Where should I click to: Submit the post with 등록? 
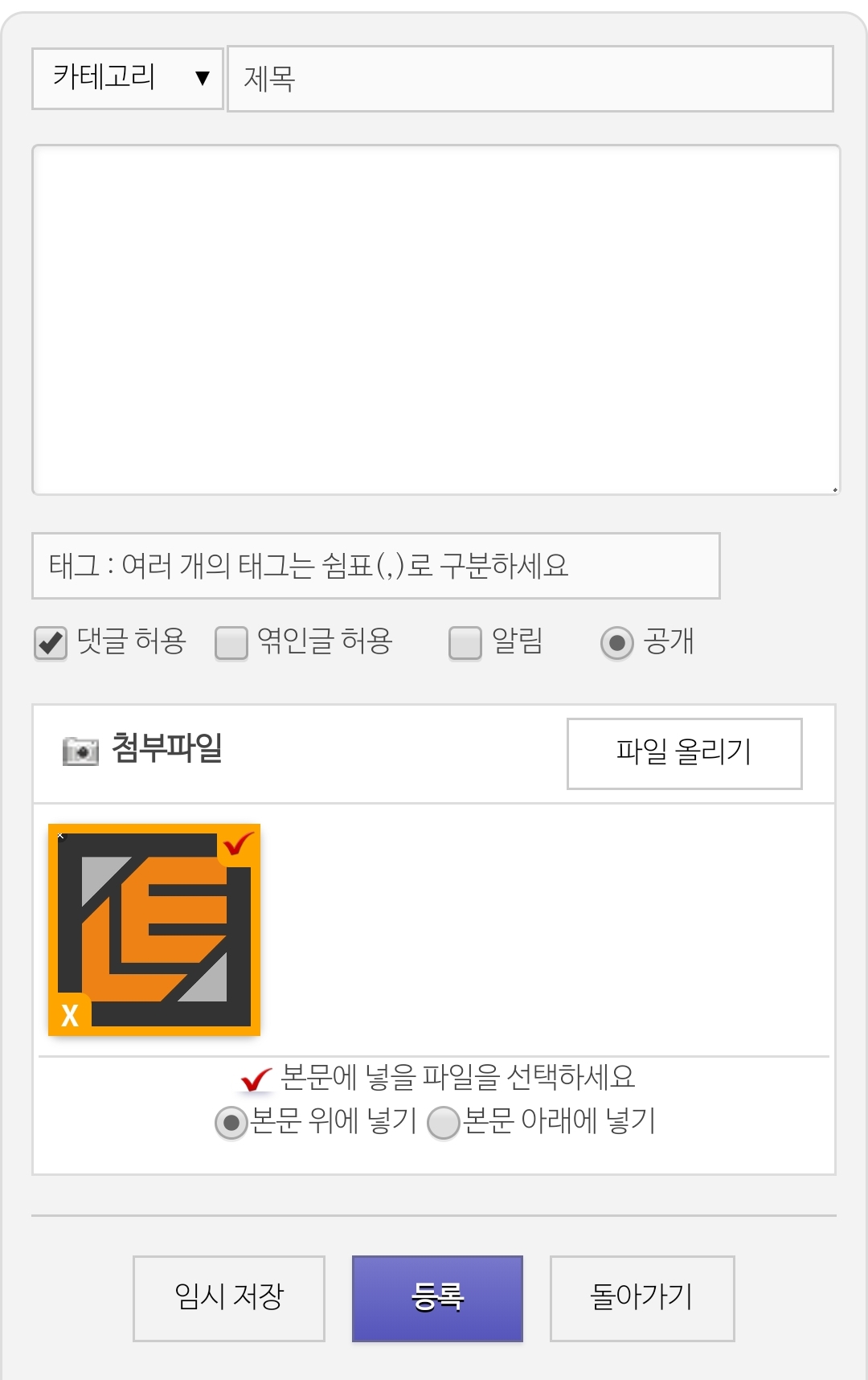click(x=437, y=1298)
